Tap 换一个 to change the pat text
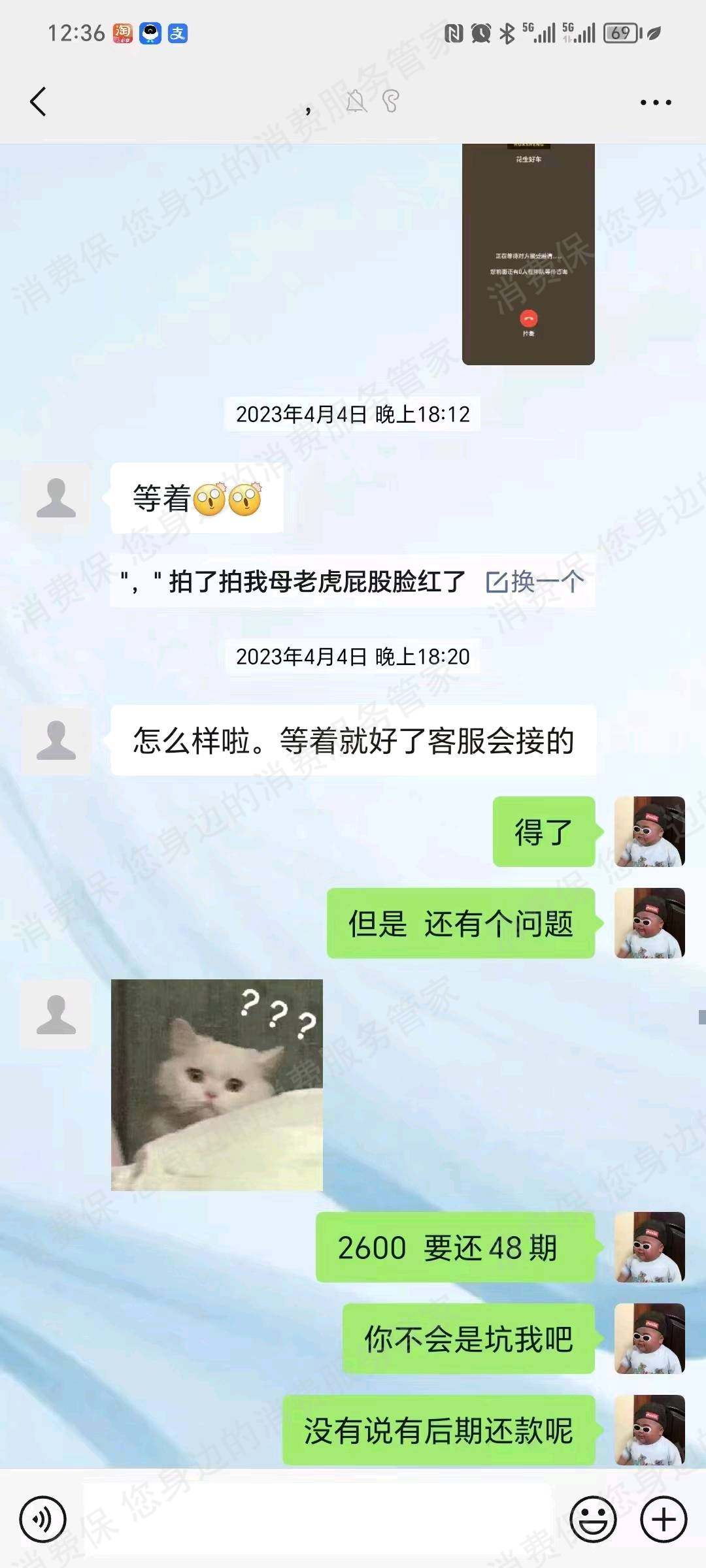This screenshot has height=1568, width=706. 535,581
